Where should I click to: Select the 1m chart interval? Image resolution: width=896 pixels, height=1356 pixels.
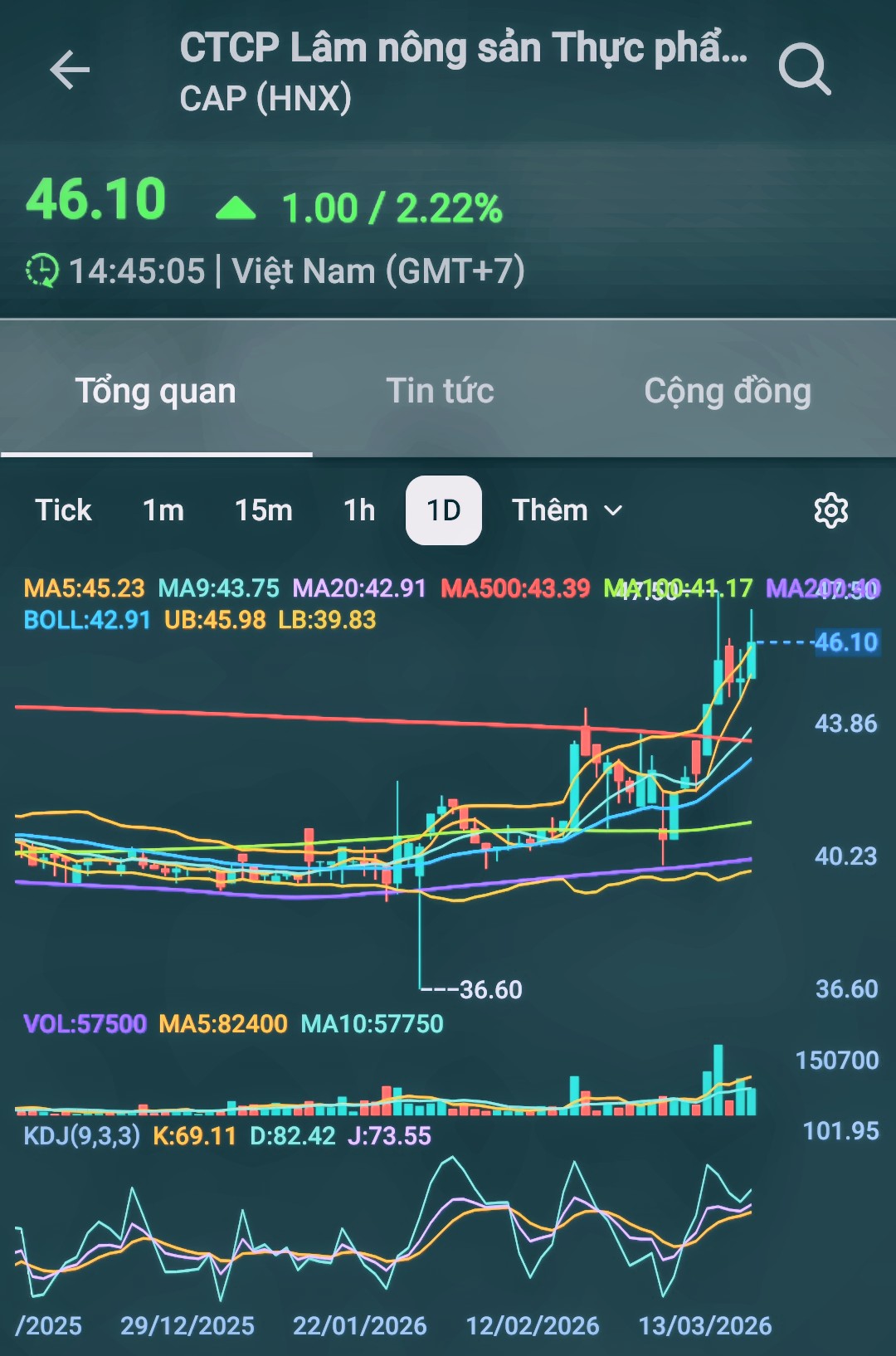point(163,510)
